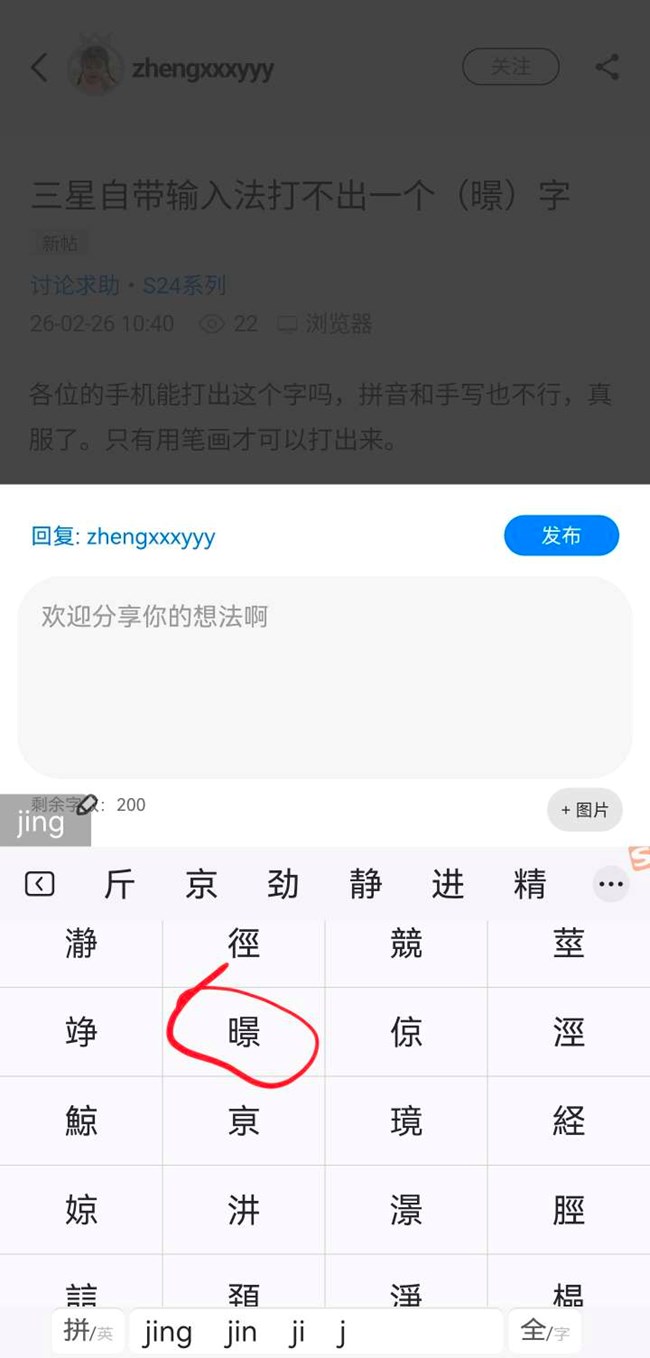The height and width of the screenshot is (1358, 650).
Task: Choose the candidate character 精
Action: click(x=530, y=884)
